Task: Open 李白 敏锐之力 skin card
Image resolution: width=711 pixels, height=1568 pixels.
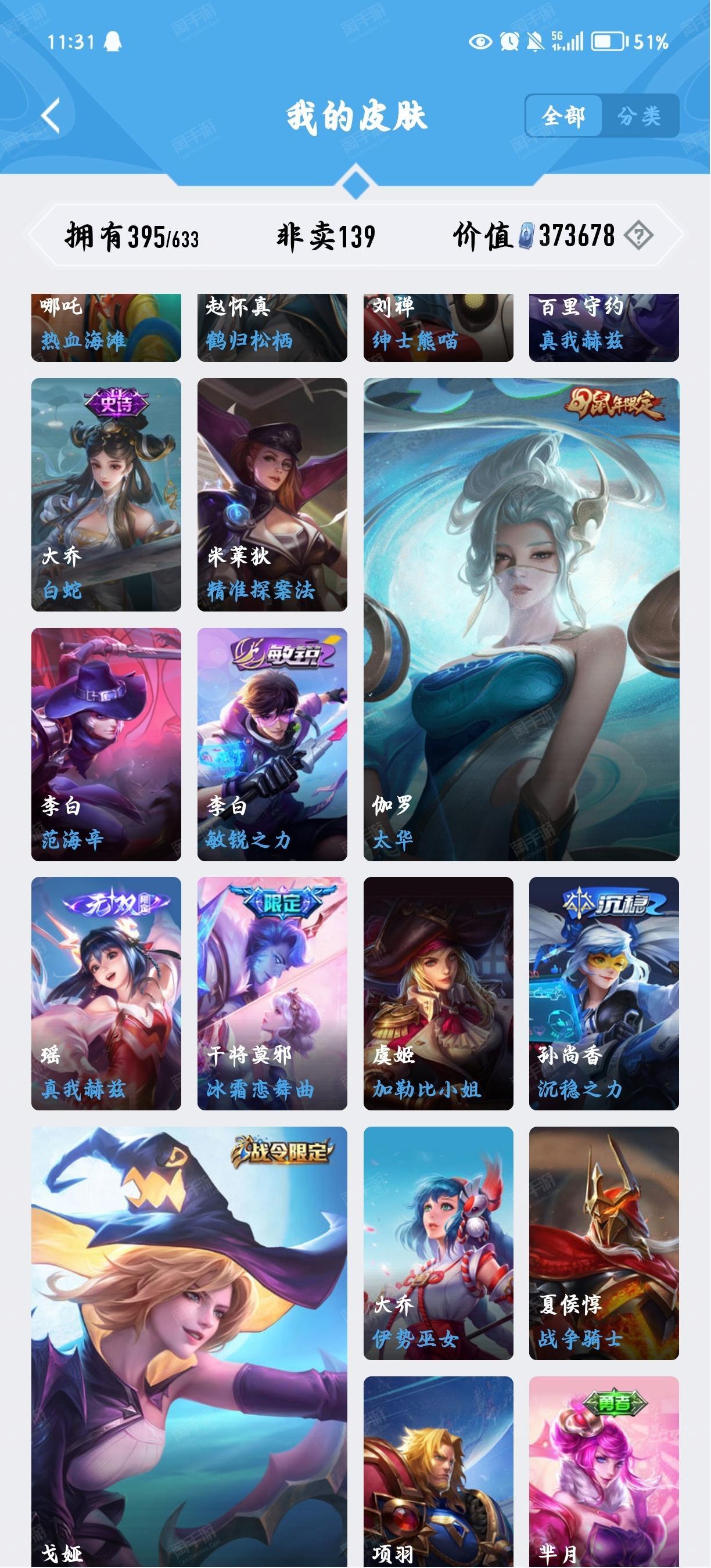Action: click(x=272, y=744)
